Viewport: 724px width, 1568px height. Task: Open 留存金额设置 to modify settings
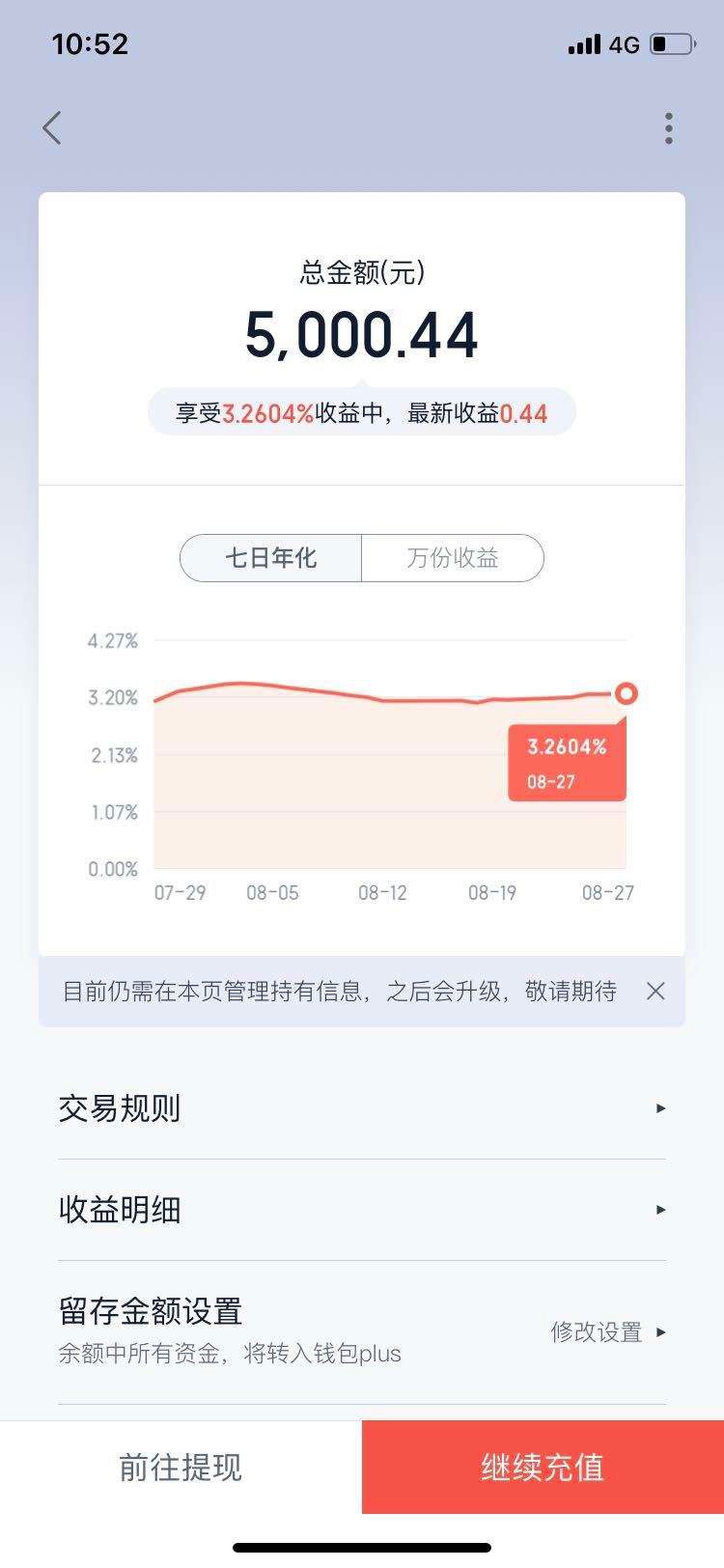click(362, 1332)
